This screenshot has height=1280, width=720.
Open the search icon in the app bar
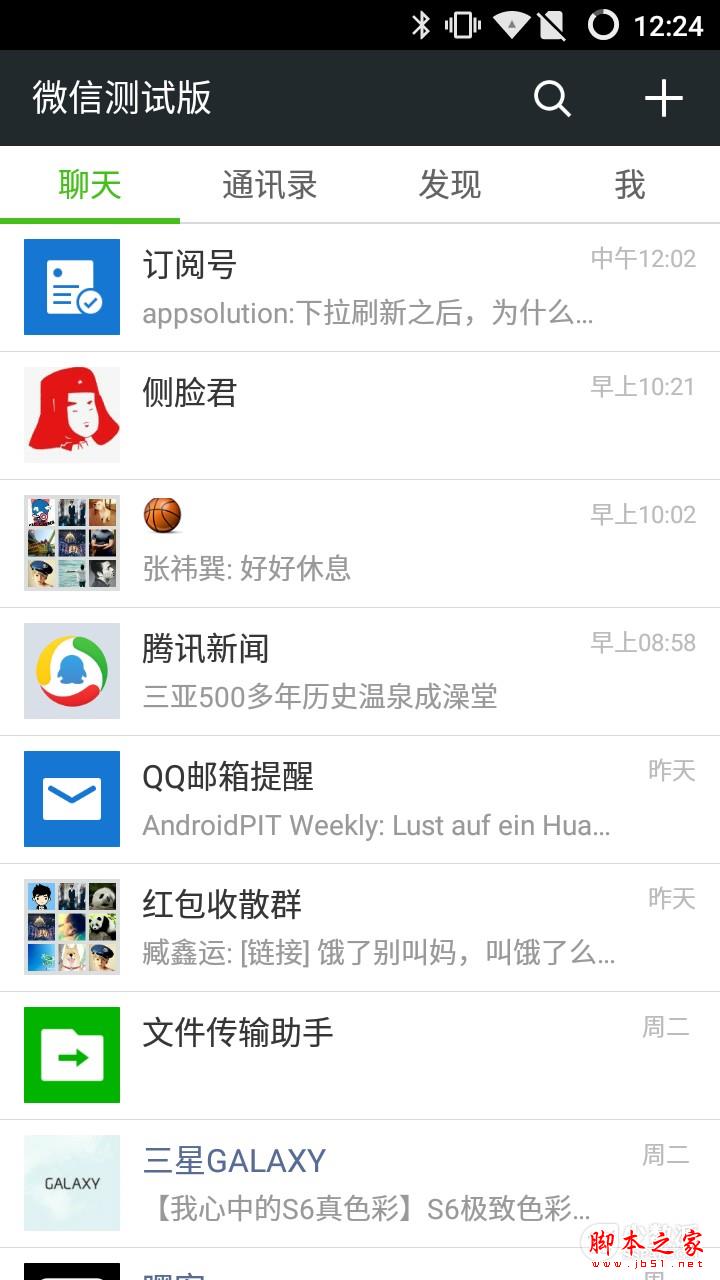point(552,98)
